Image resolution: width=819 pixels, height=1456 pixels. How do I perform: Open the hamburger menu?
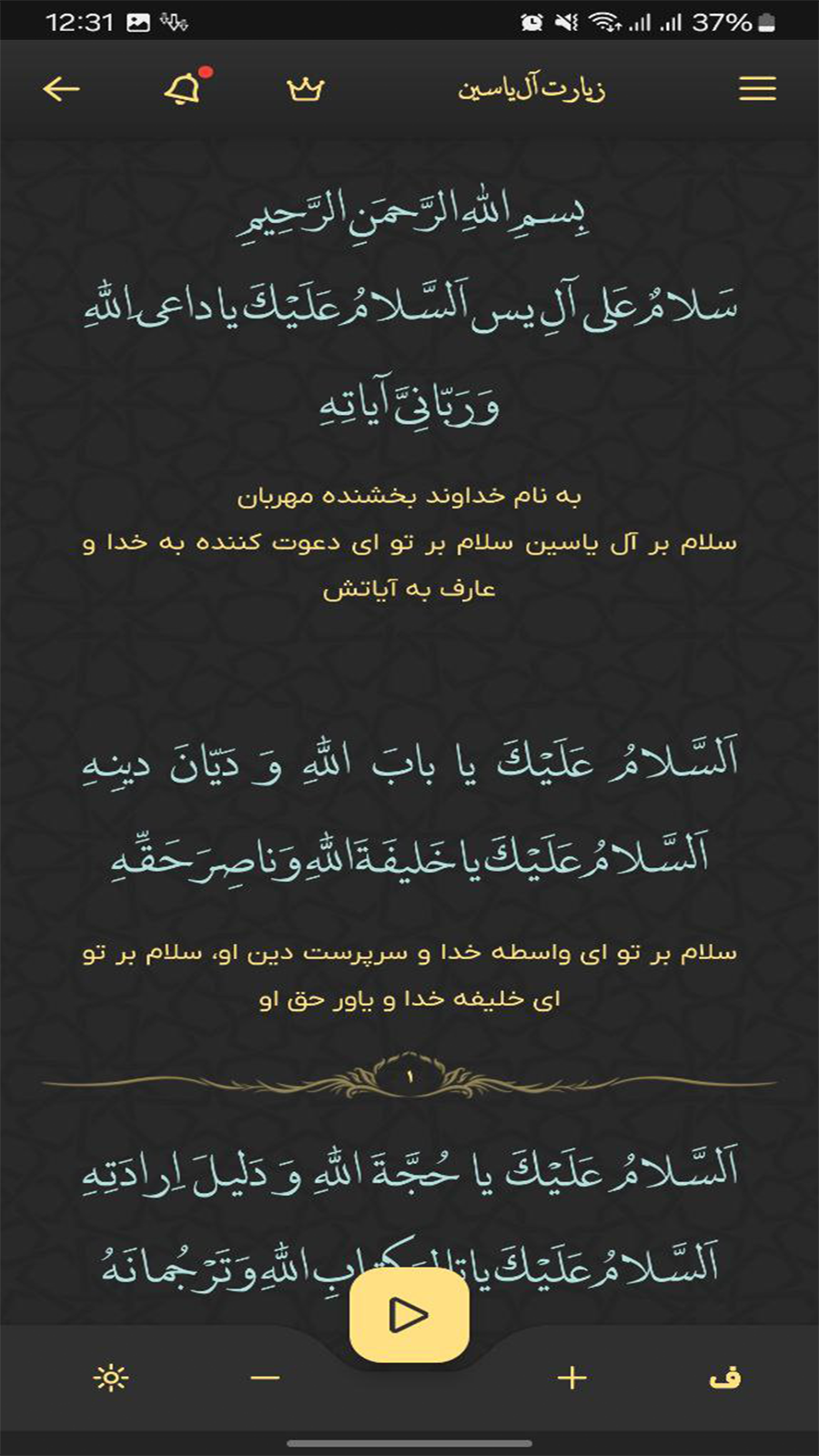pos(757,88)
